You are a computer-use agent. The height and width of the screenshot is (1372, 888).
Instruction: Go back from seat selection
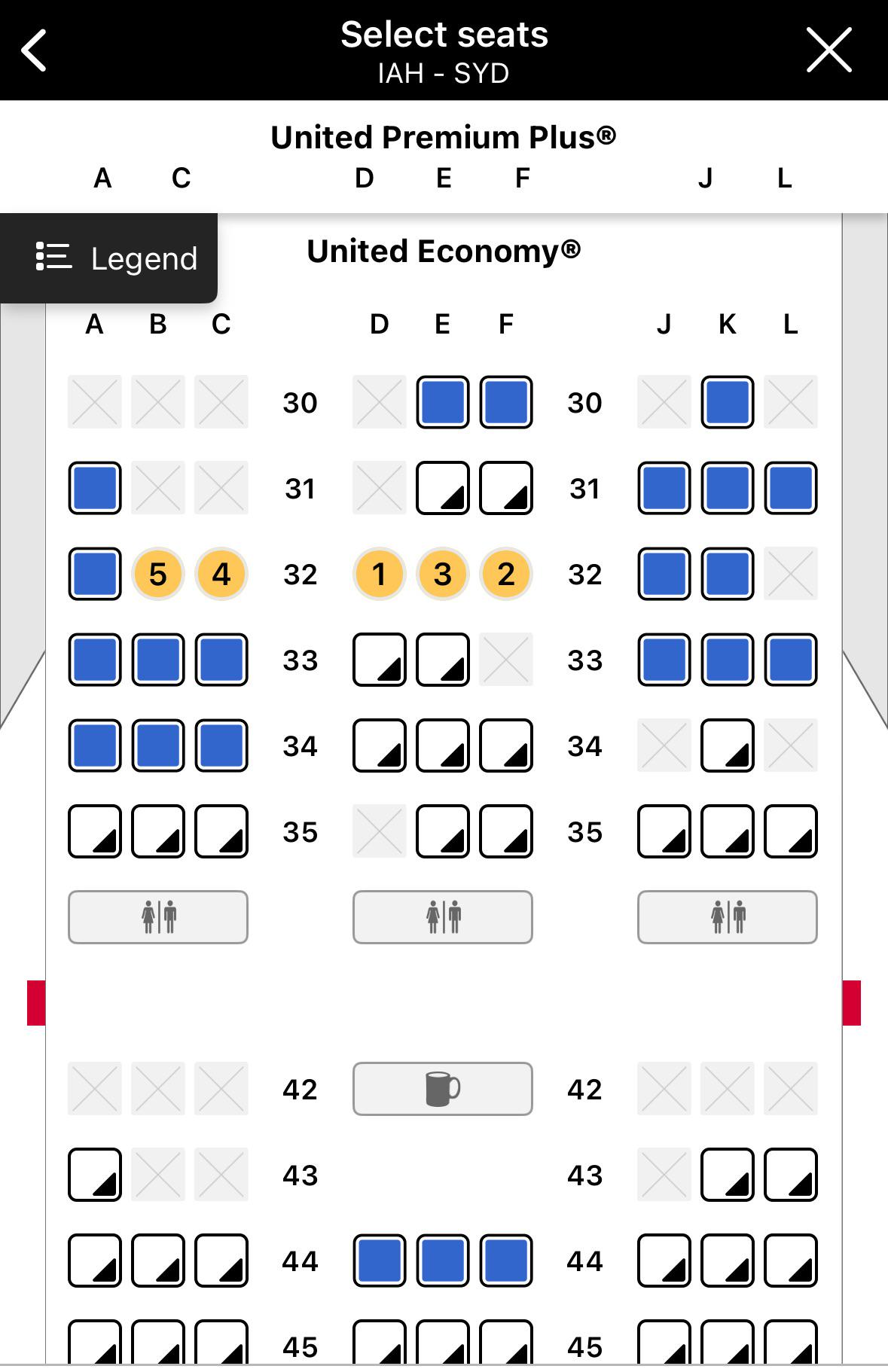coord(35,50)
